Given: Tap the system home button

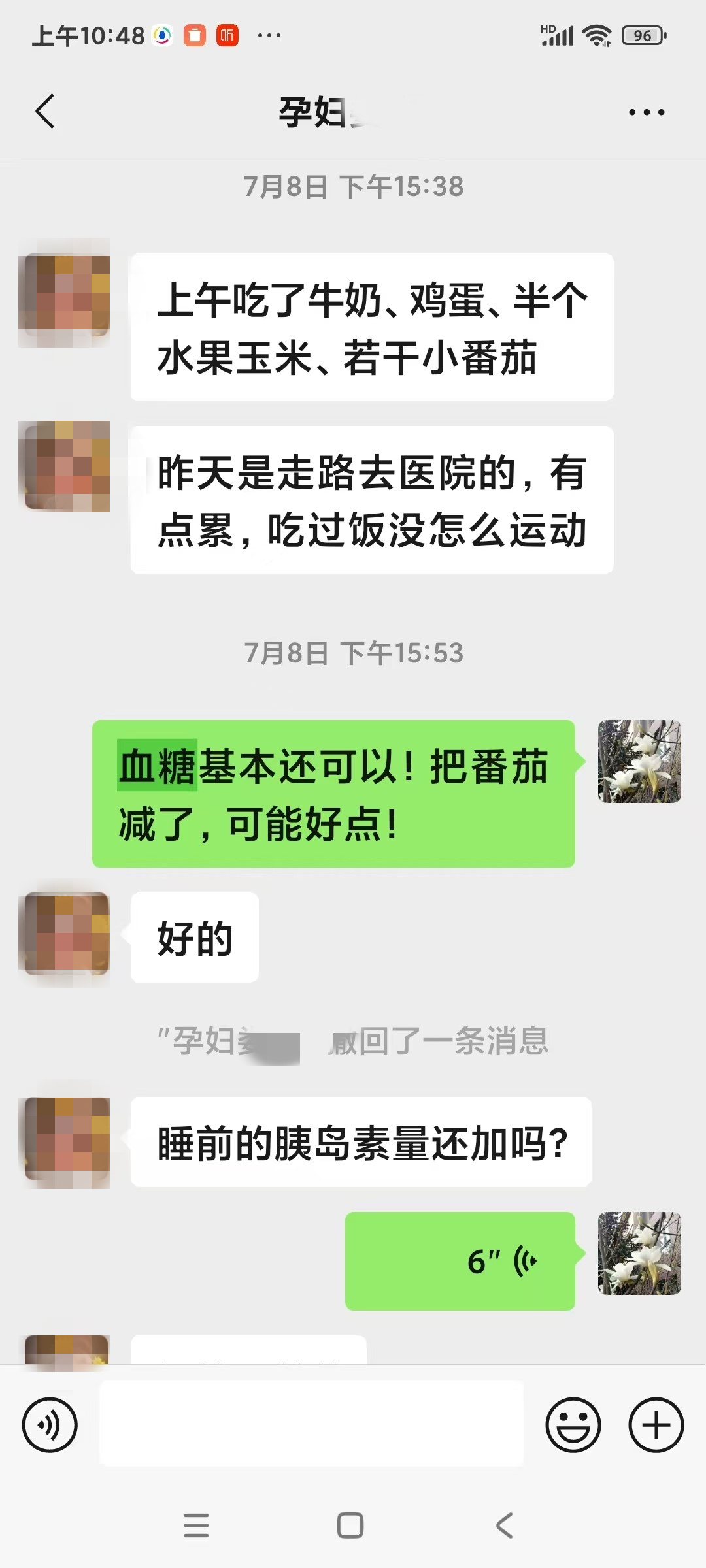Looking at the screenshot, I should [350, 1526].
